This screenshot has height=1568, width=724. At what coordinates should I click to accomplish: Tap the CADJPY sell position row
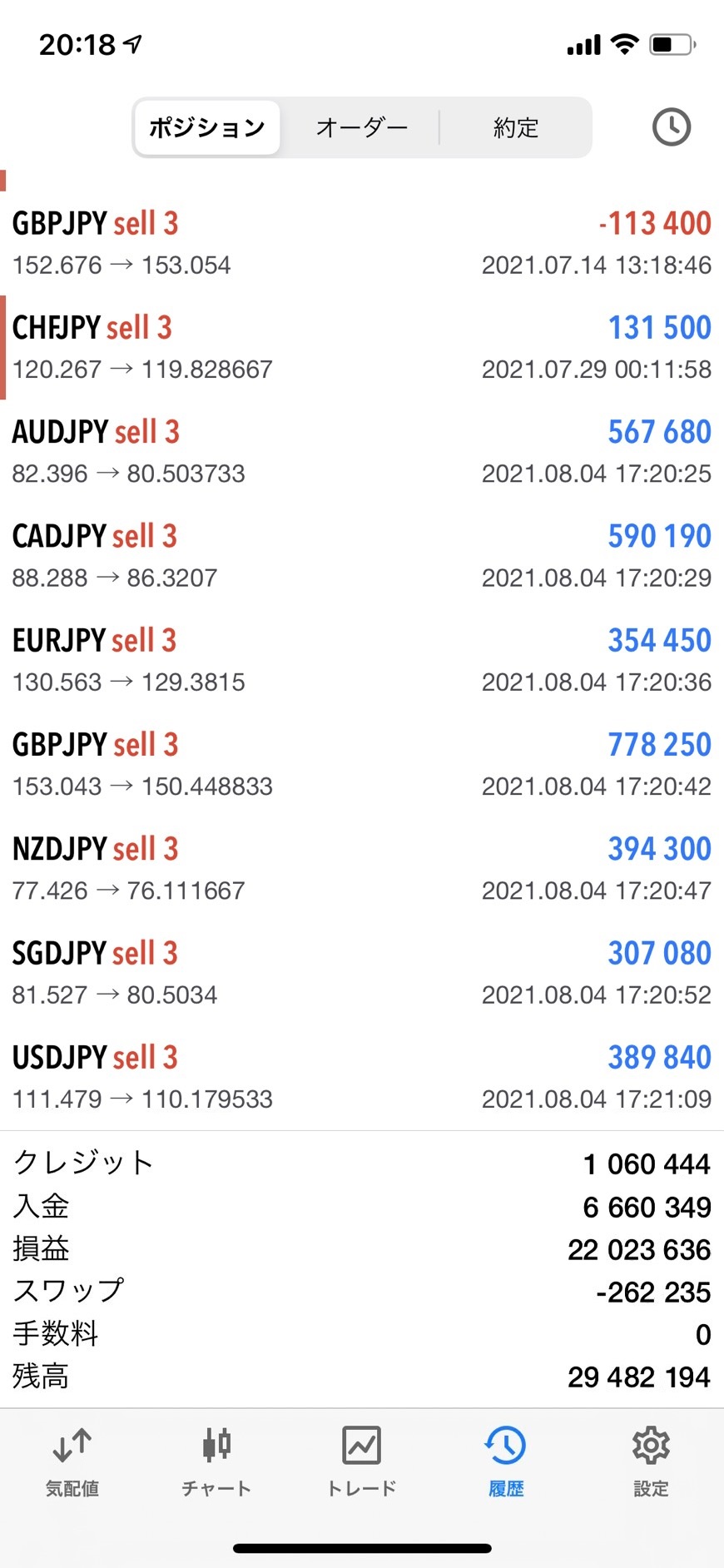(x=361, y=556)
